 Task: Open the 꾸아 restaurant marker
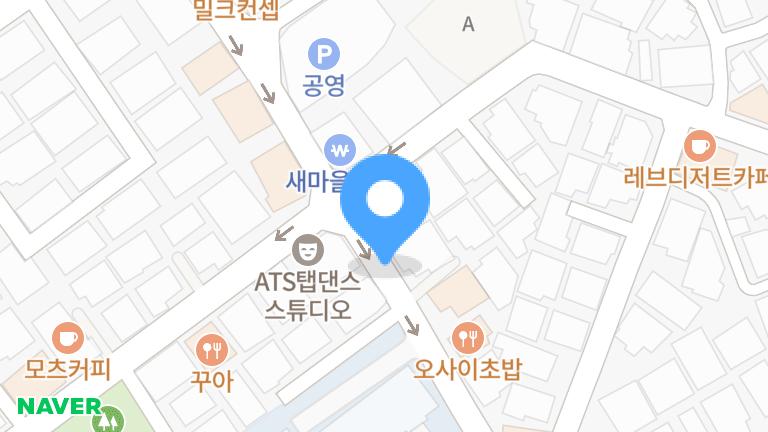[x=212, y=349]
